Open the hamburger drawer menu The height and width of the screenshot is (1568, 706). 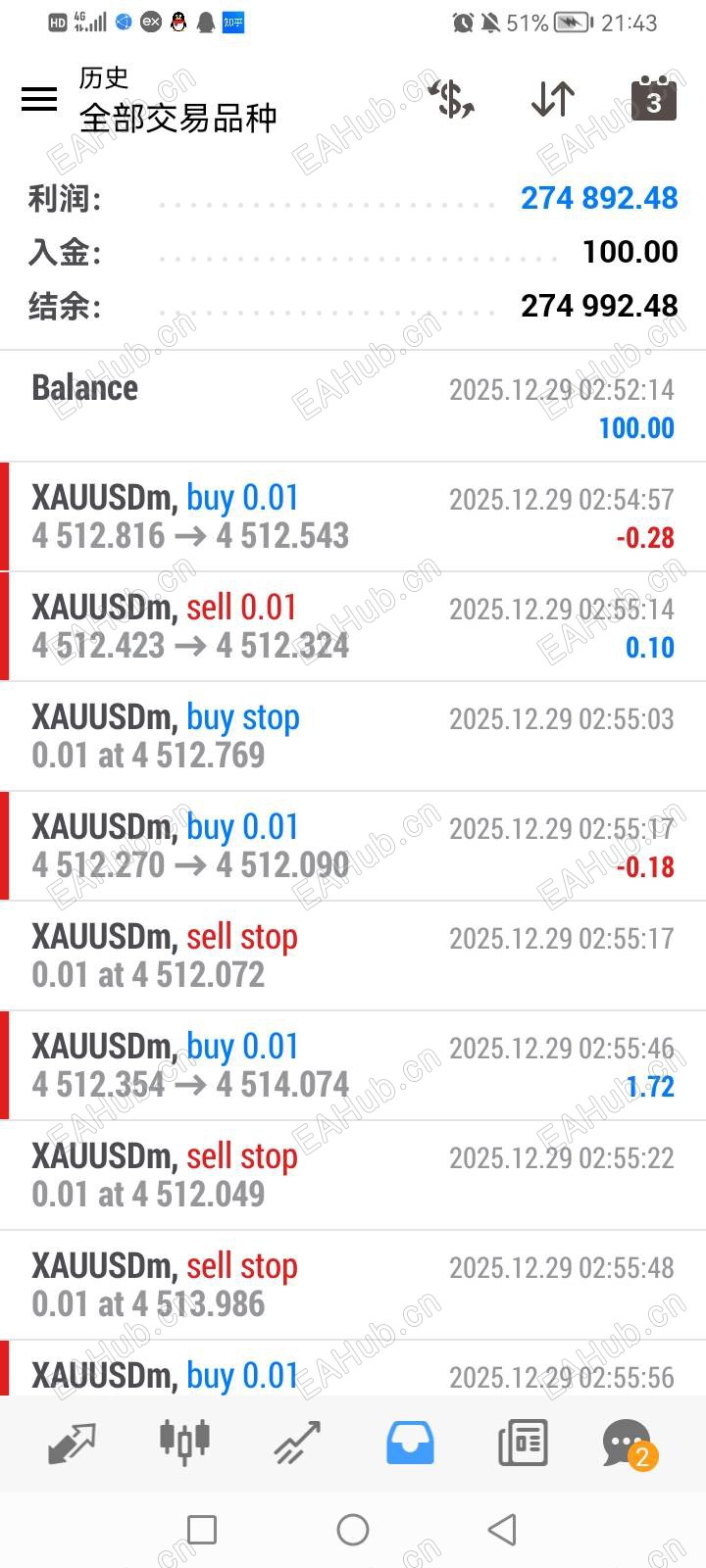(39, 99)
